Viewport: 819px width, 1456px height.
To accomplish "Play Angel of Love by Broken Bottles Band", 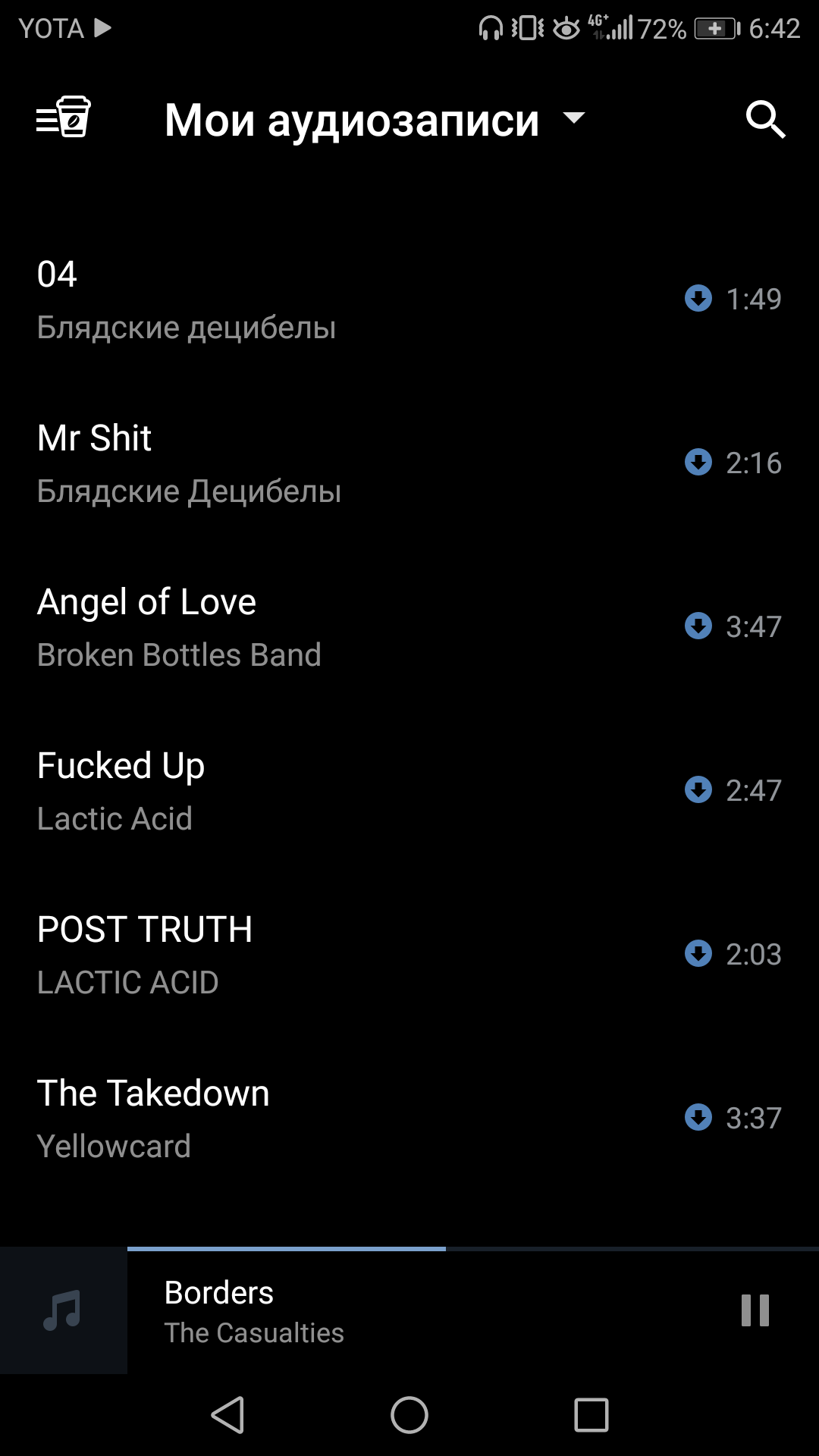I will 409,627.
